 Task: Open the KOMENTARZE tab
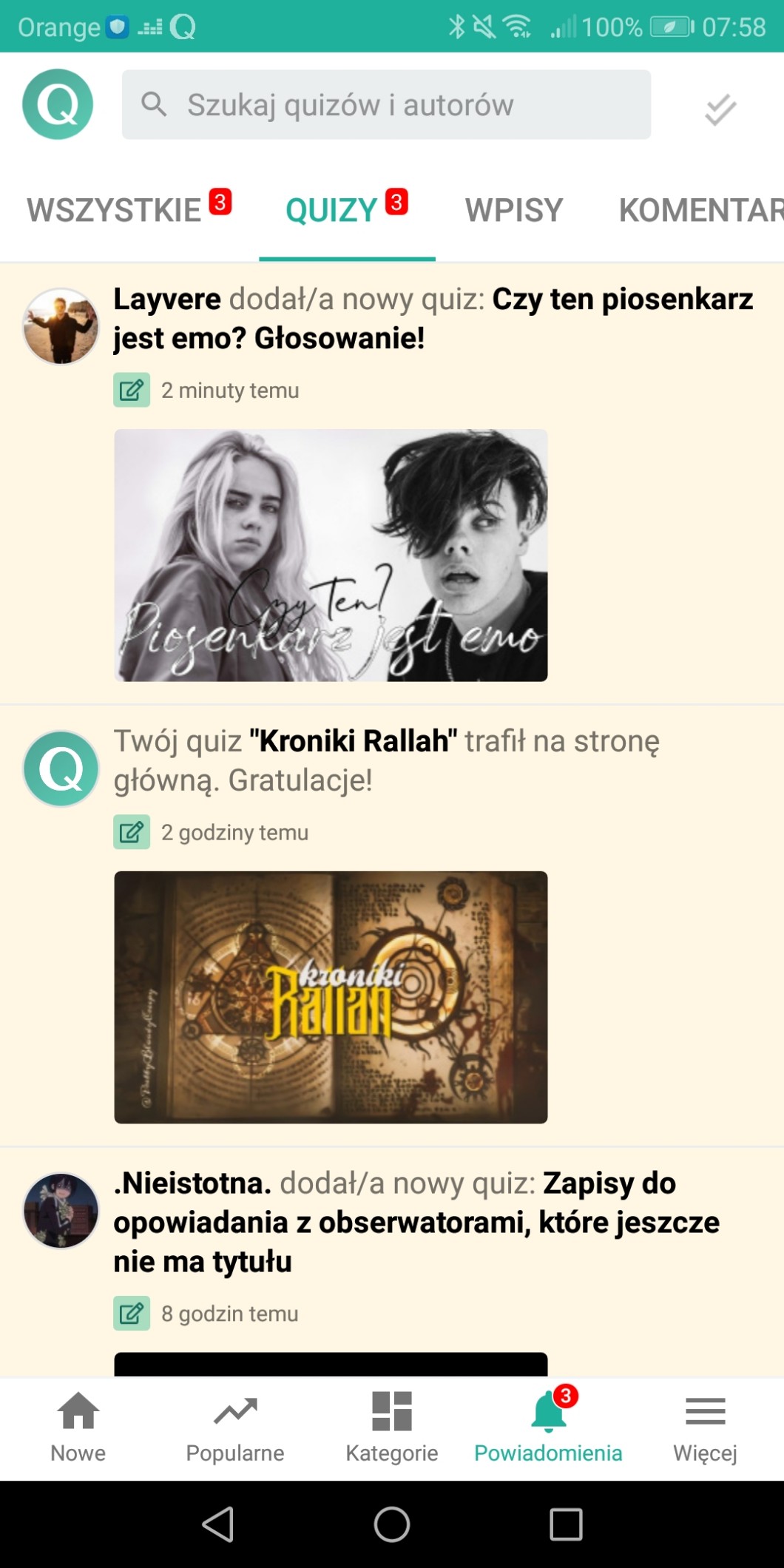(699, 210)
